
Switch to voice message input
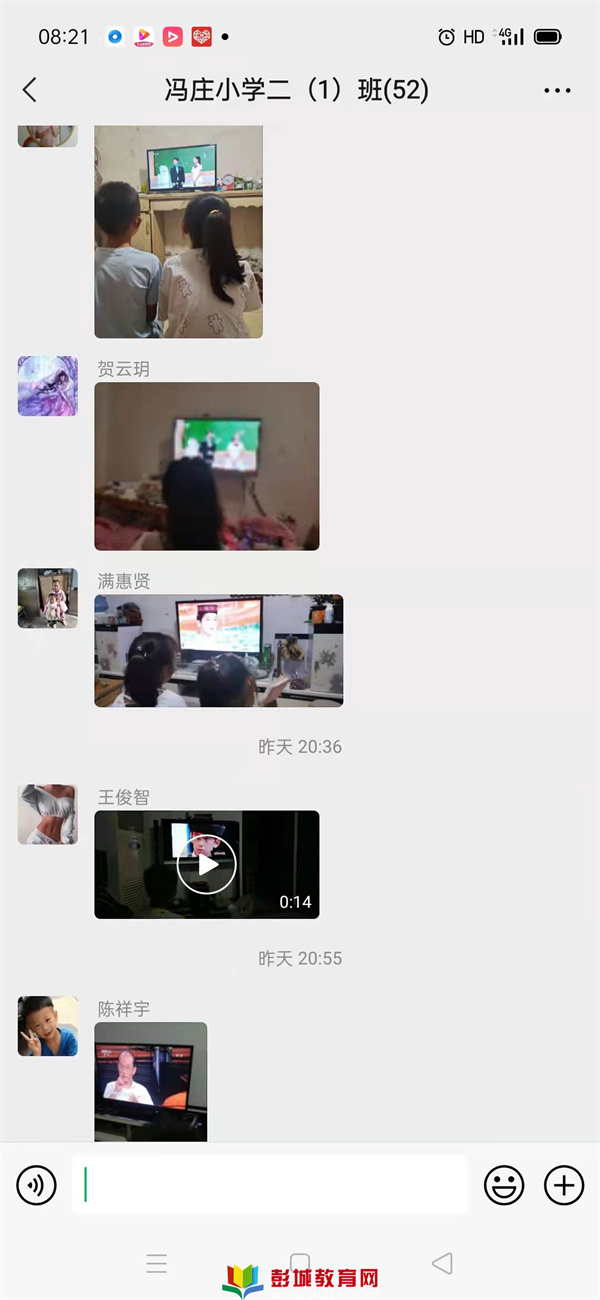click(x=37, y=1186)
